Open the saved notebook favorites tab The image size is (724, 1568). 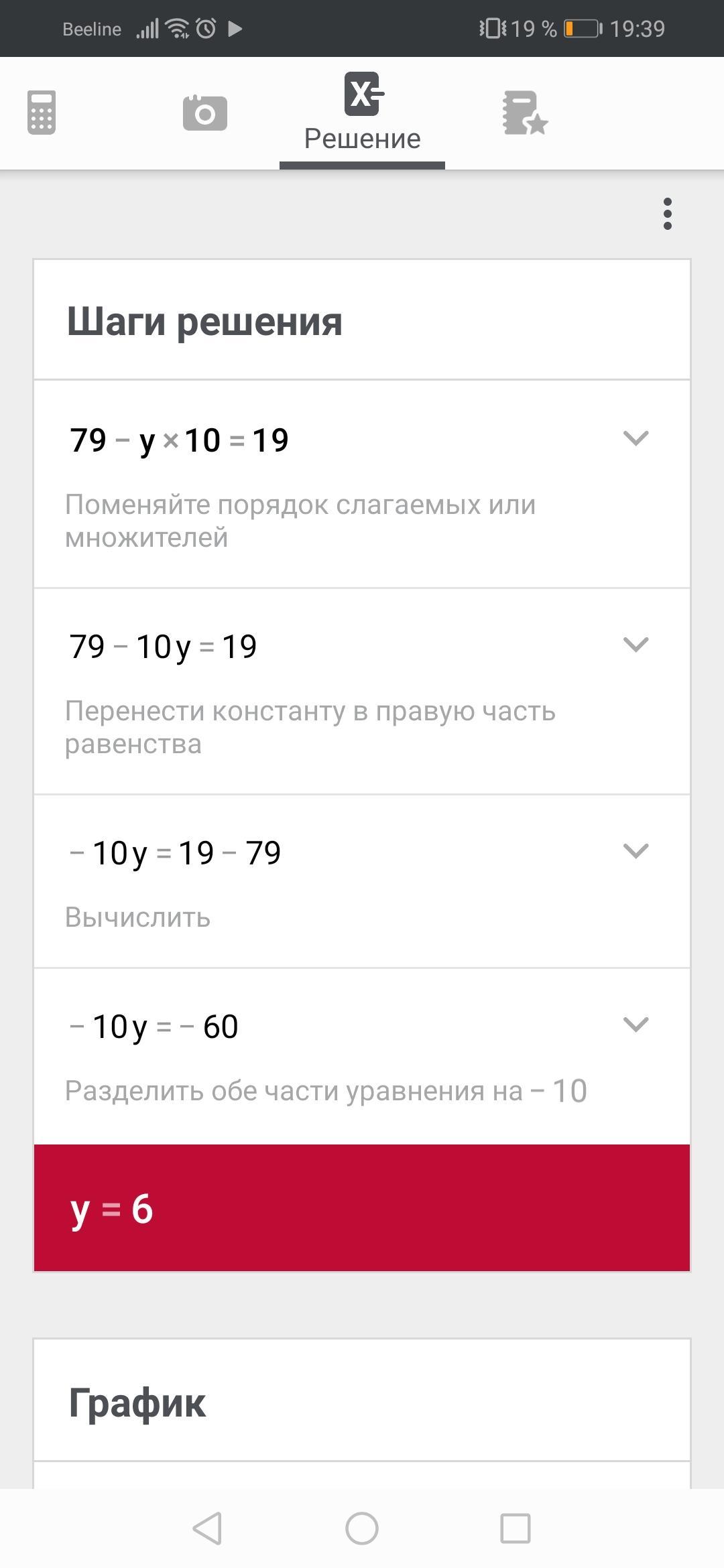tap(525, 113)
